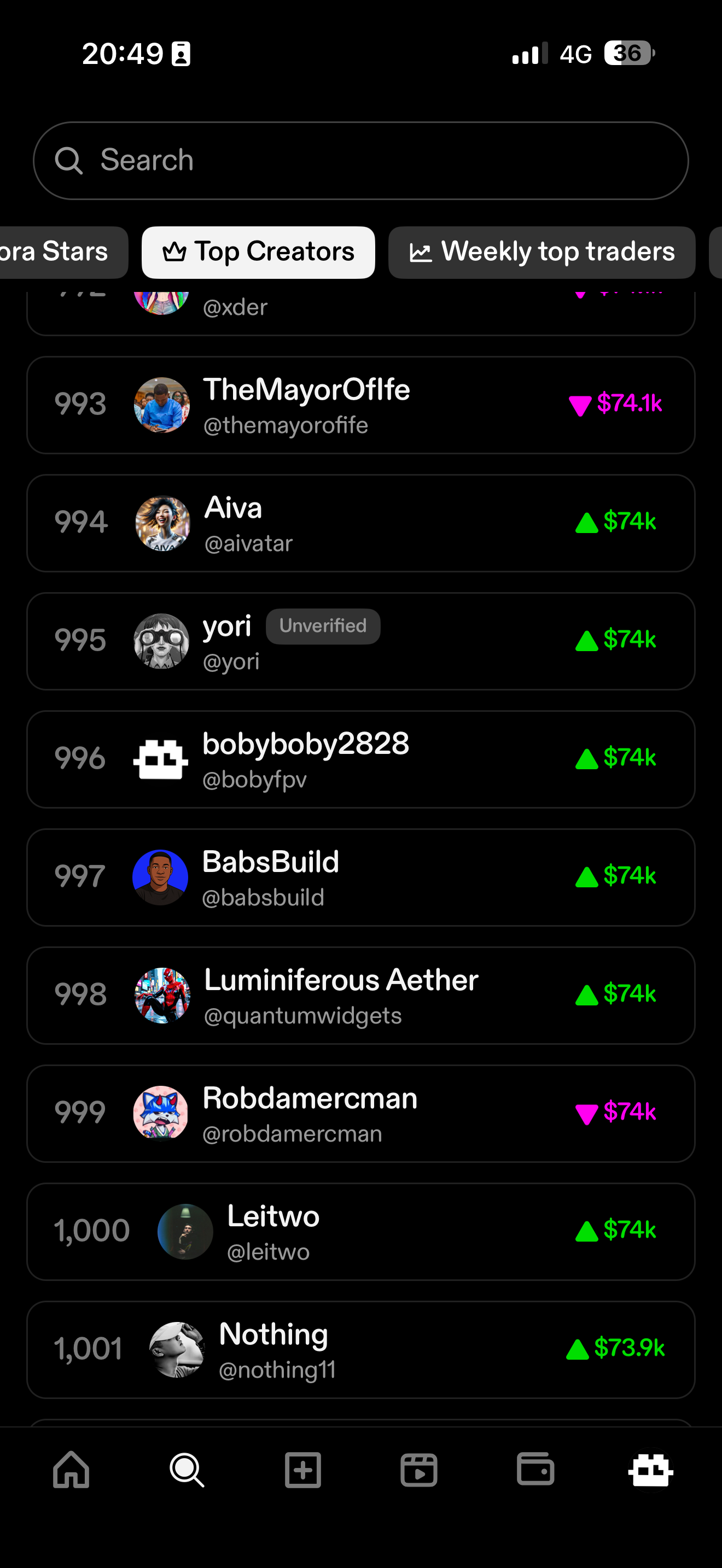Image resolution: width=722 pixels, height=1568 pixels.
Task: Open TheMayorOfIfe creator row
Action: pyautogui.click(x=360, y=405)
